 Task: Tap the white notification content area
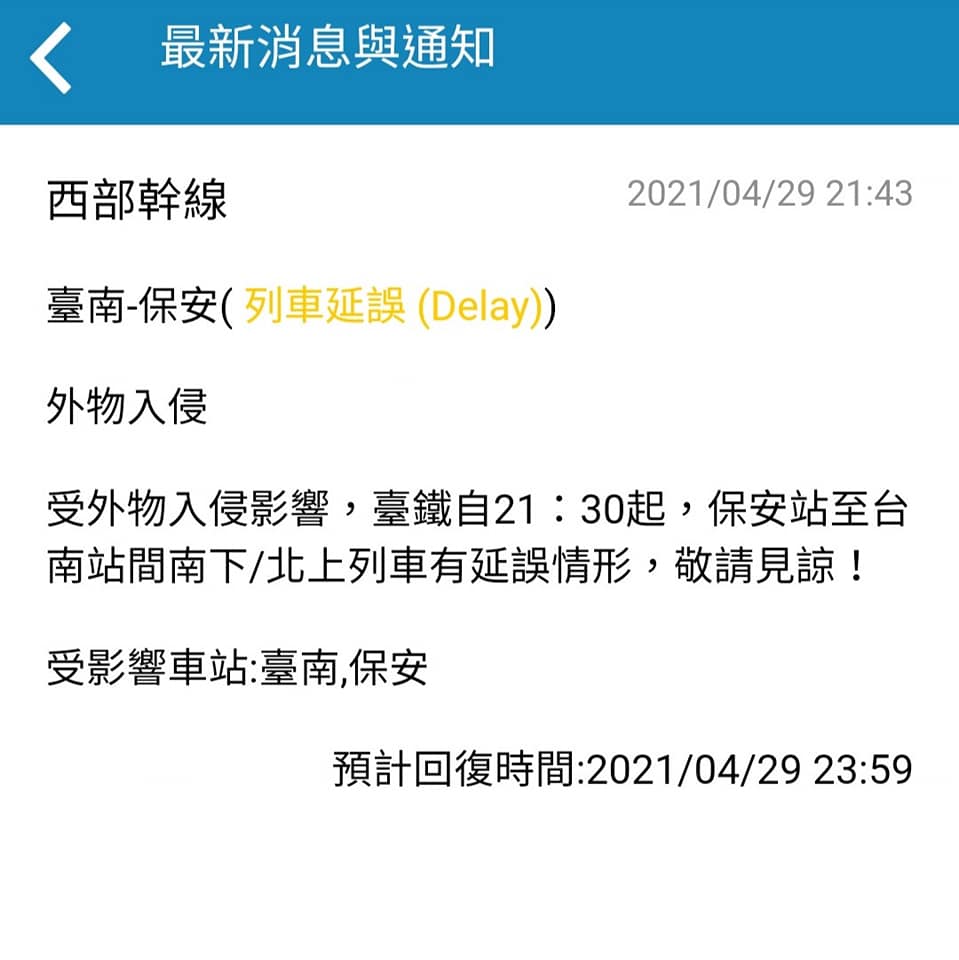tap(480, 870)
